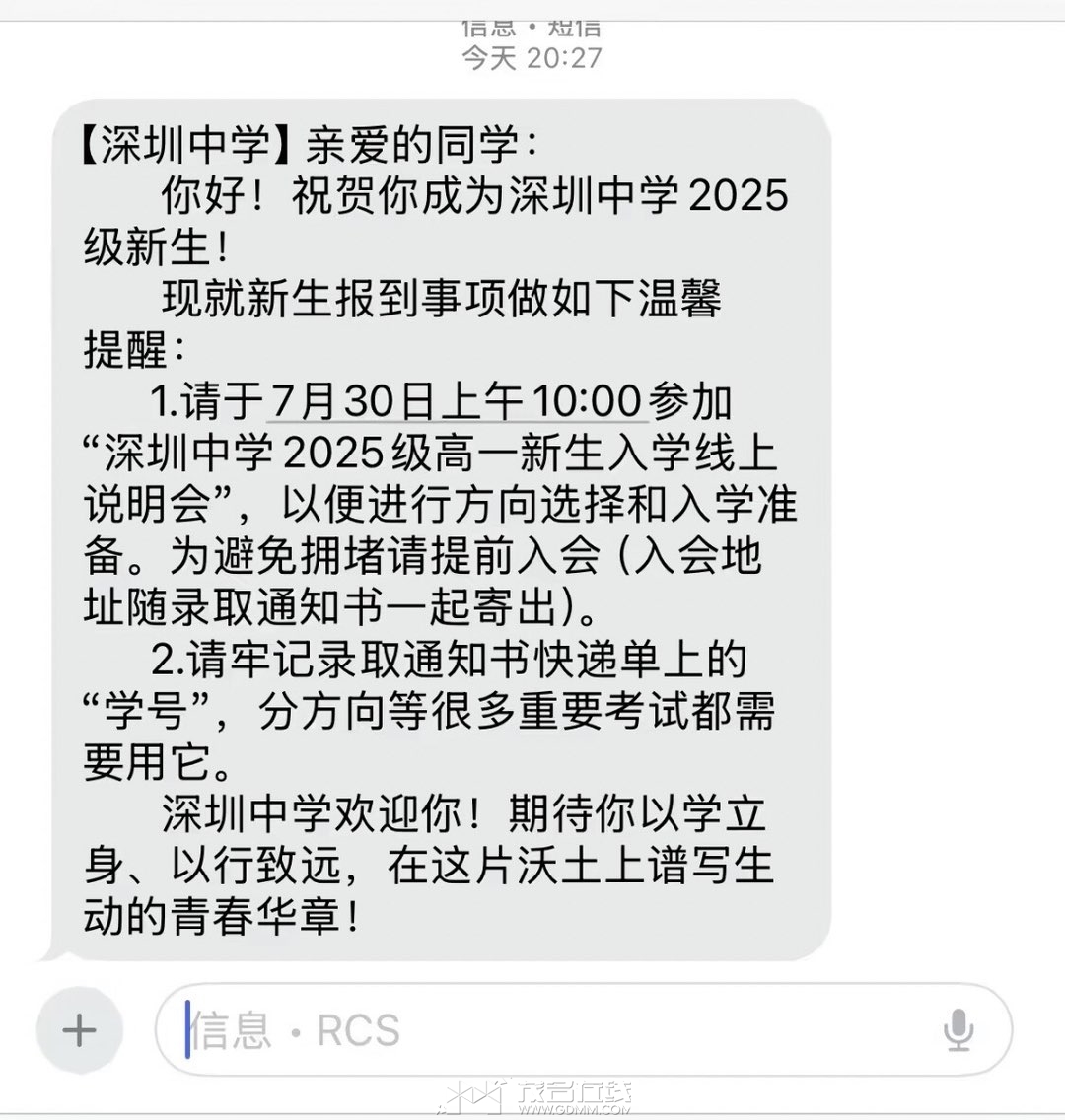Focus the 信息 · RCS message field
This screenshot has height=1120, width=1065.
(x=552, y=1030)
